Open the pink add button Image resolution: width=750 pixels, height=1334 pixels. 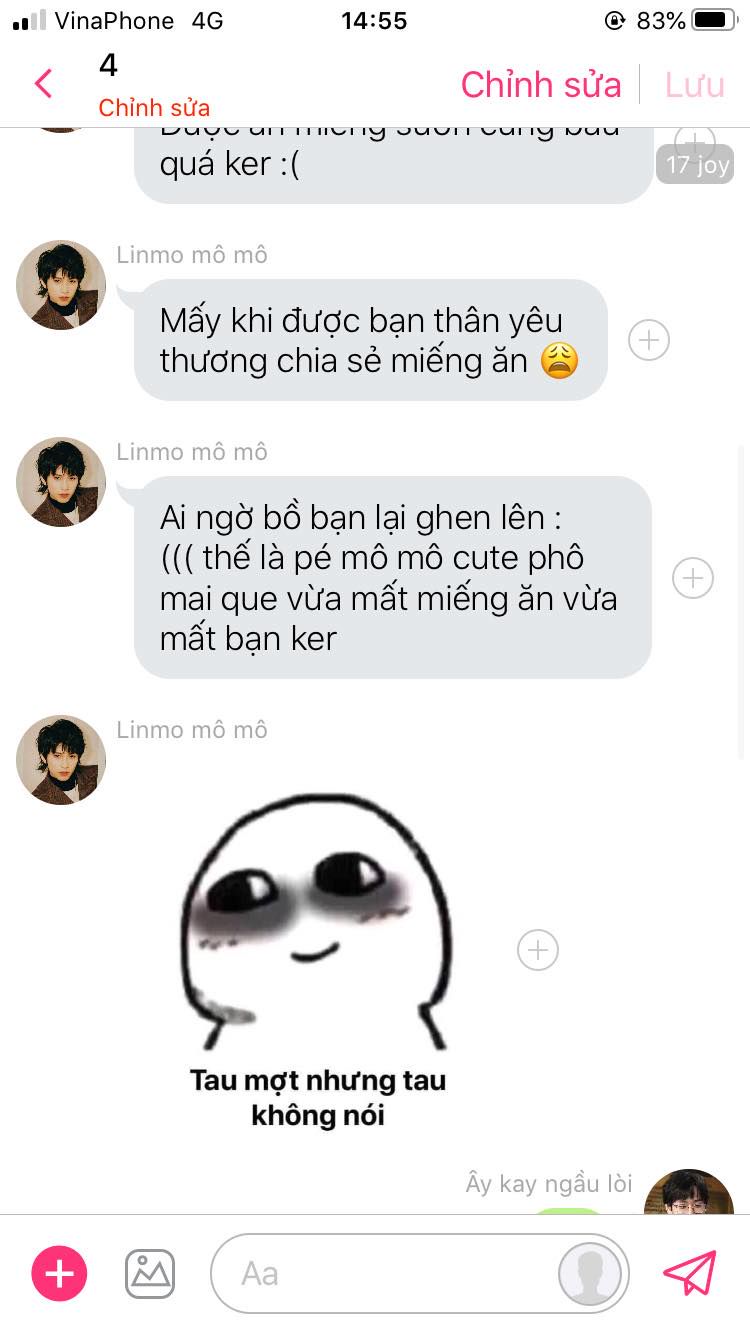[x=60, y=1273]
